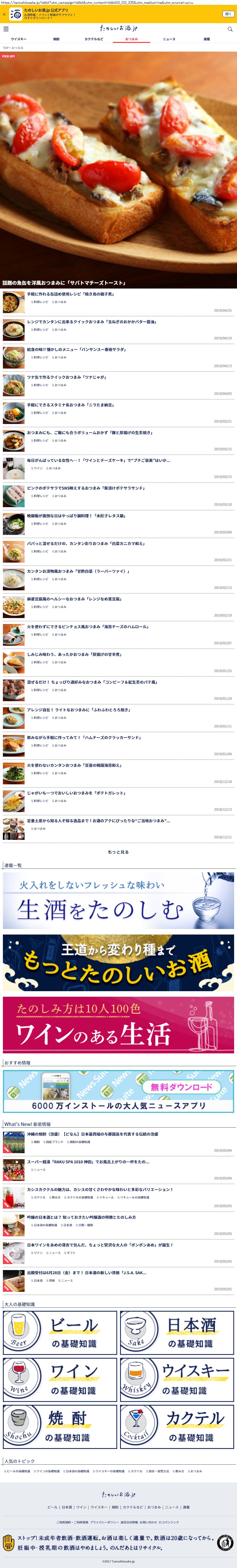Tap もっと見る to load more articles
Viewport: 237px width, 1568px height.
118,852
